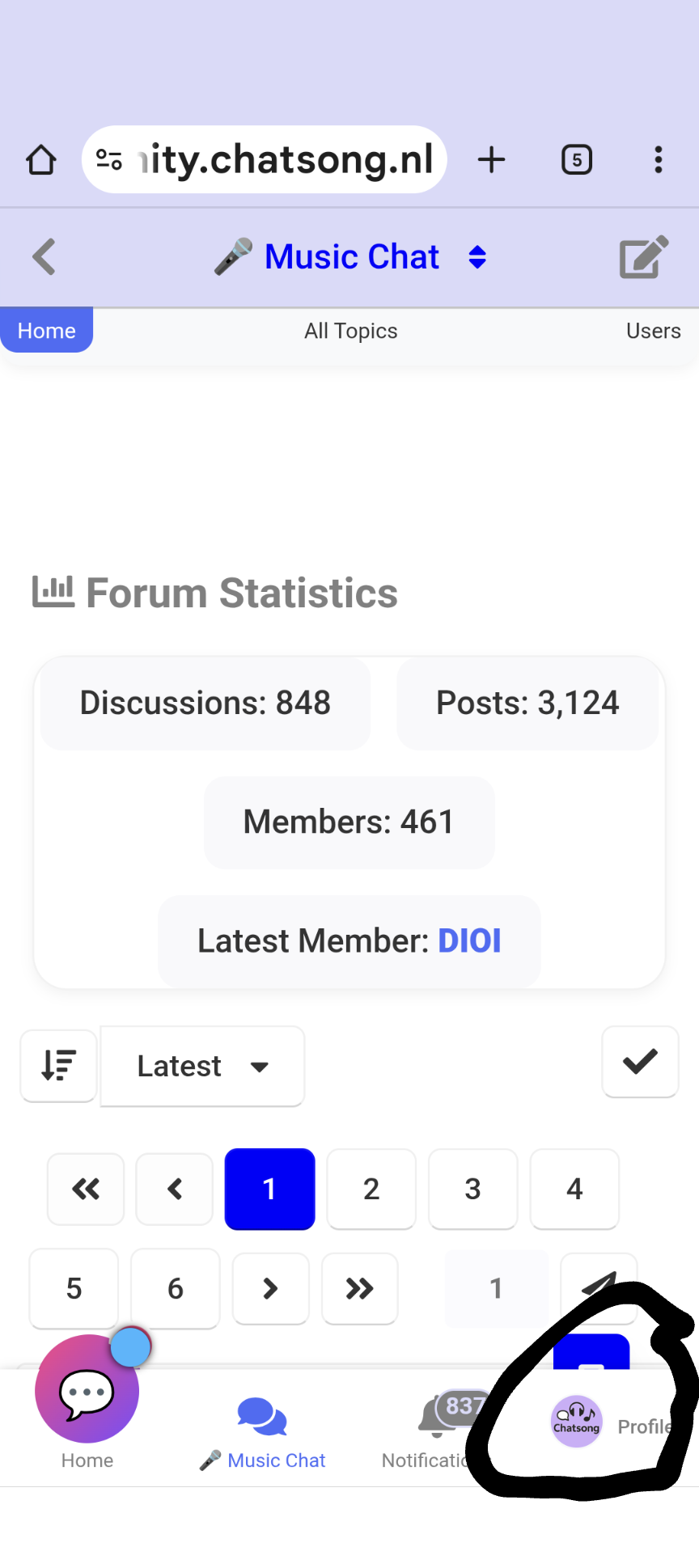Toggle the sort order icon
The width and height of the screenshot is (699, 1568).
tap(59, 1064)
